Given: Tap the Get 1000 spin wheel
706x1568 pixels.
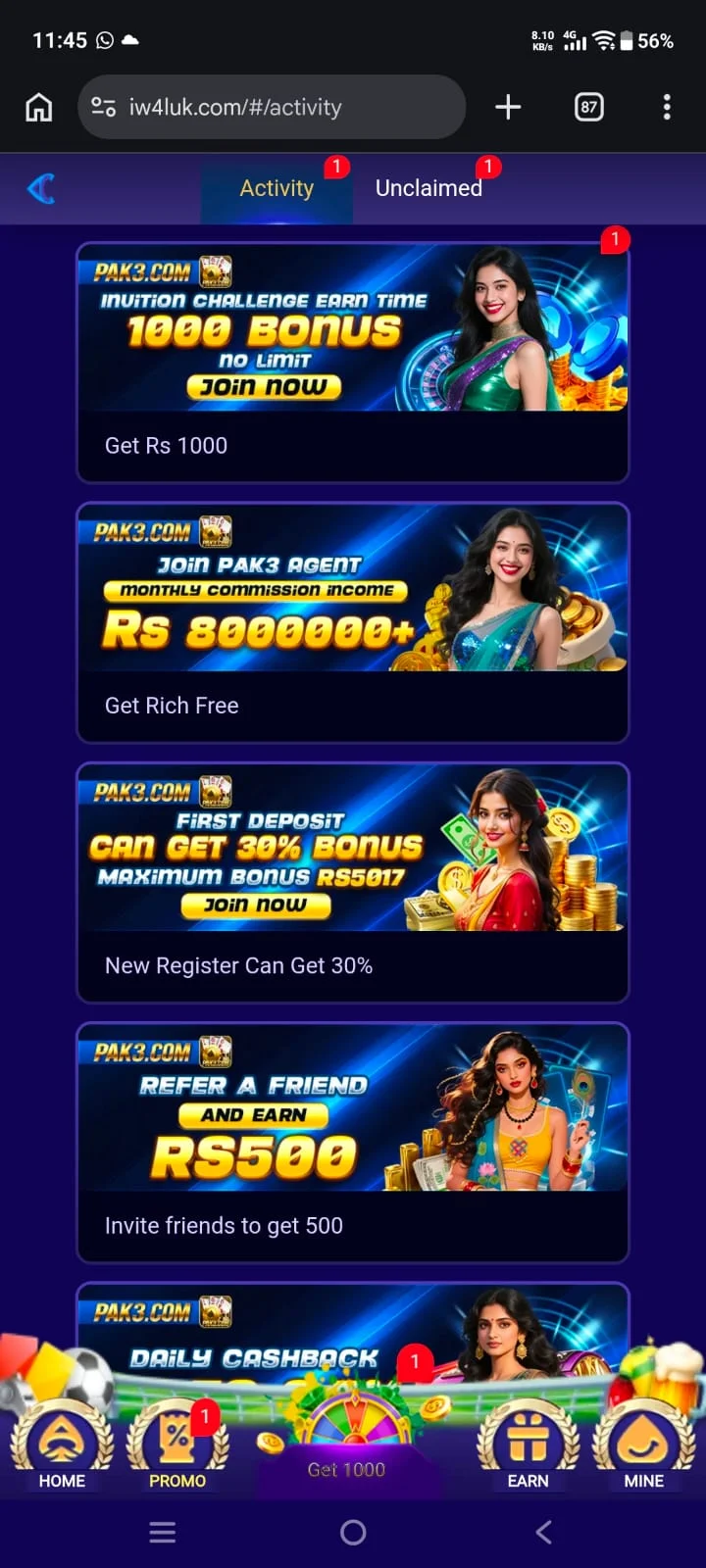Looking at the screenshot, I should click(x=347, y=1438).
